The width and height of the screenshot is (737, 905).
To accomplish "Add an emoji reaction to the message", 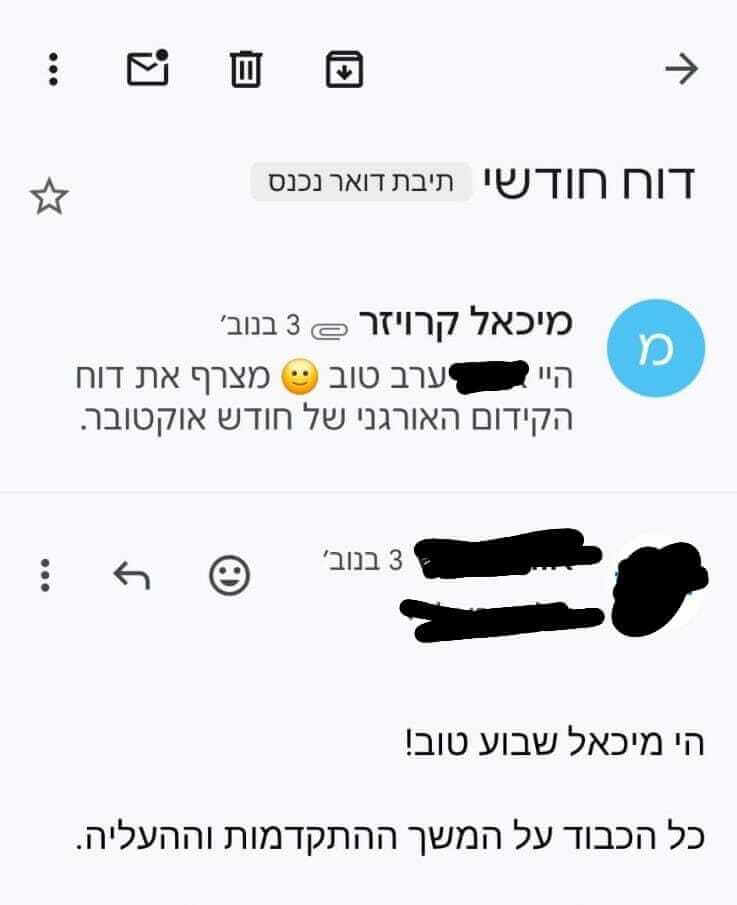I will click(229, 575).
